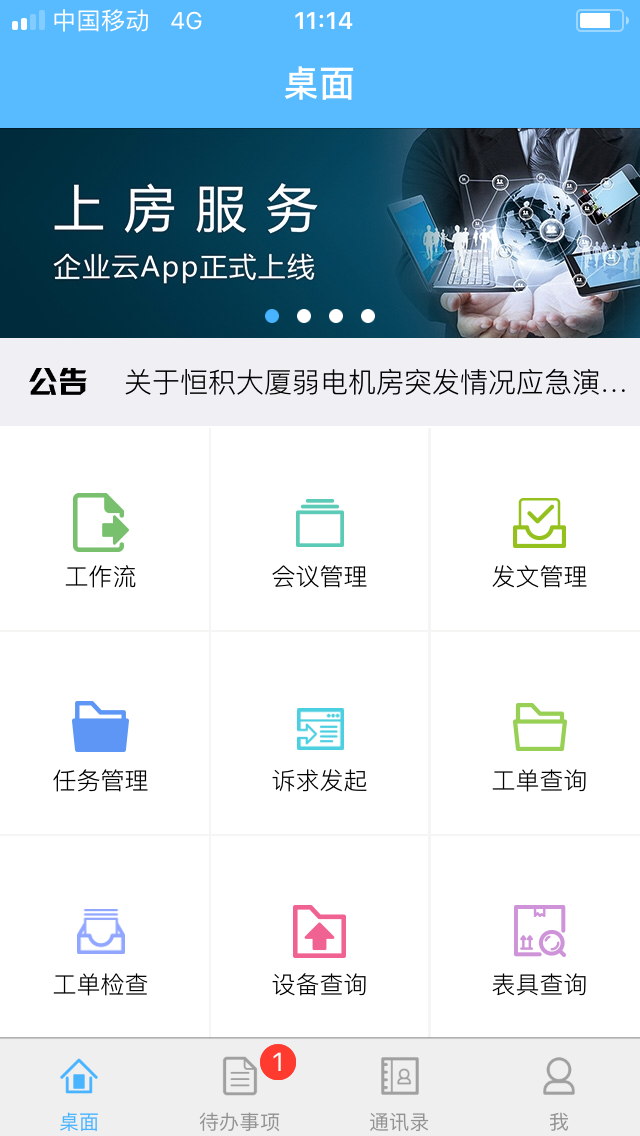The image size is (640, 1136).
Task: Switch to the 待办事项 tab
Action: pyautogui.click(x=240, y=1090)
